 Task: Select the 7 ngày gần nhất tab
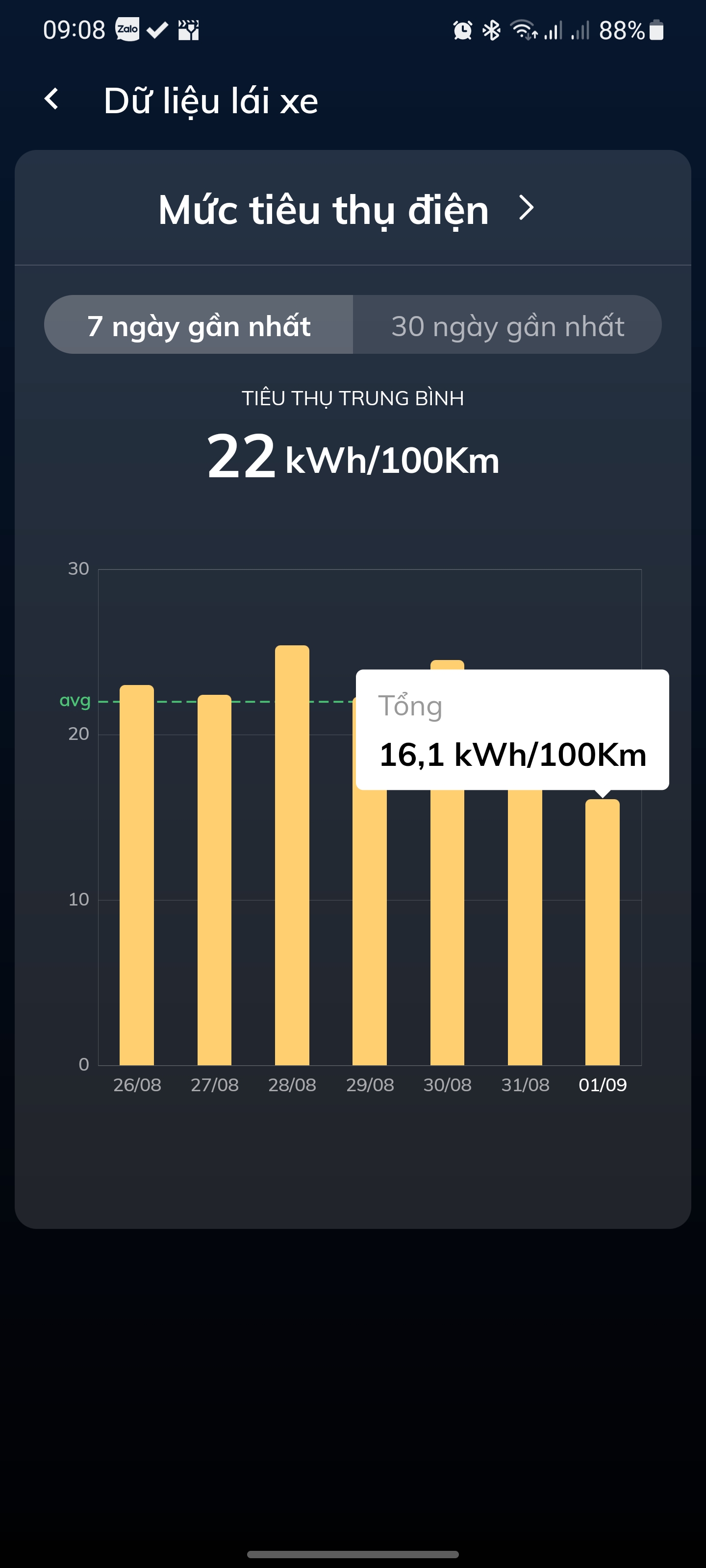click(199, 326)
